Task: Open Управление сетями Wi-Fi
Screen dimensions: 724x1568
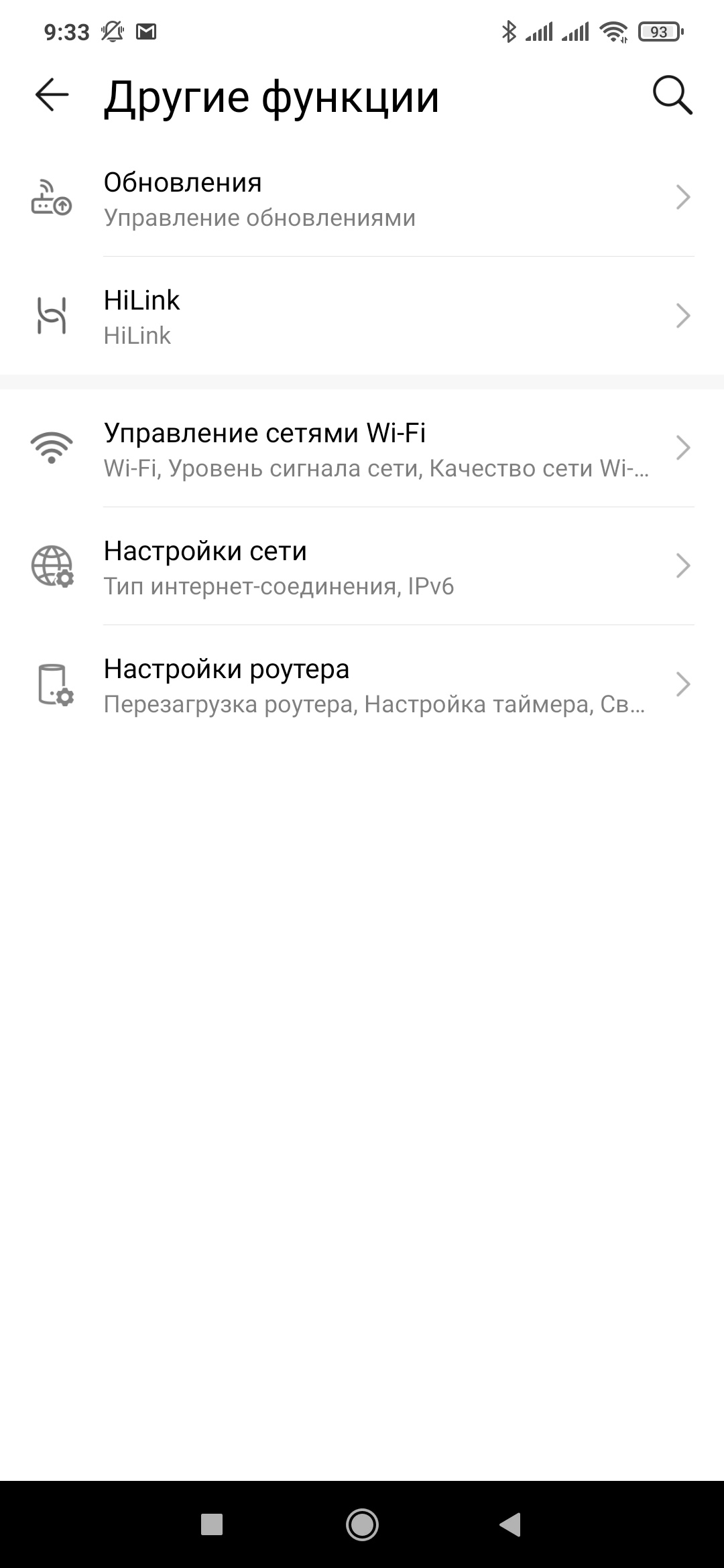Action: tap(362, 449)
